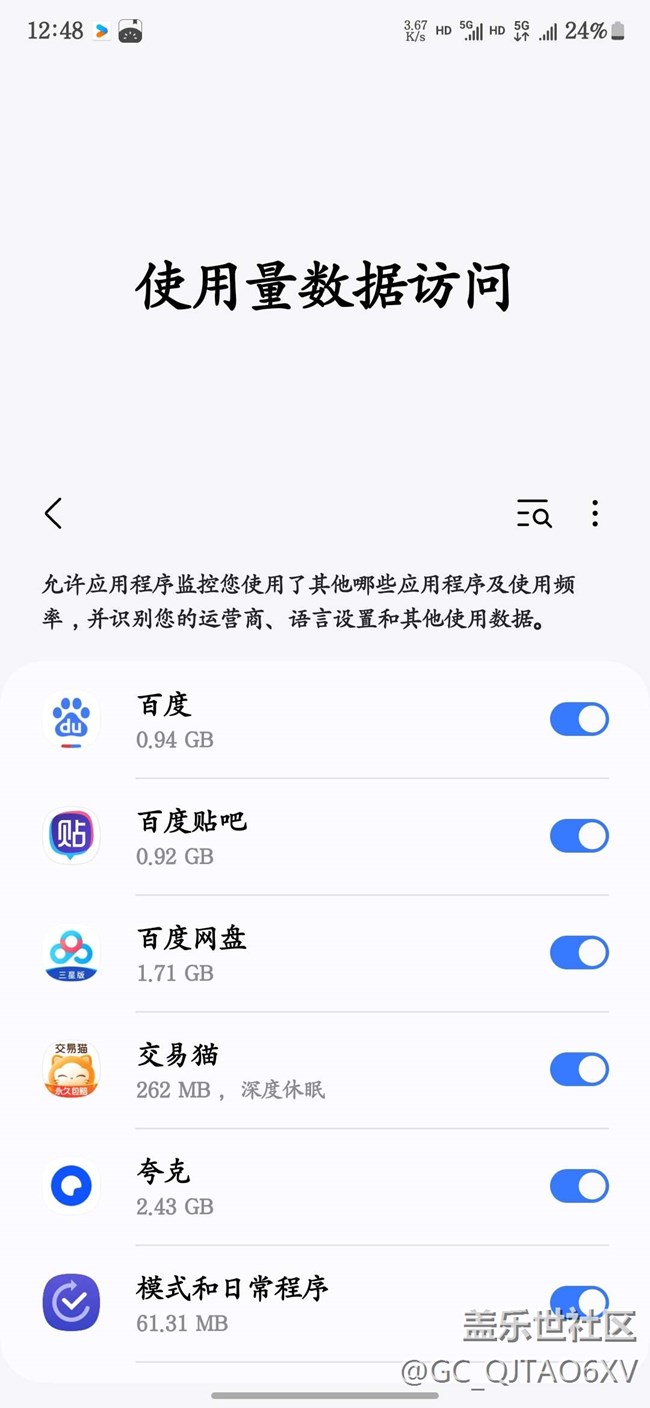Screen dimensions: 650x1408
Task: Open the search and filter icon
Action: pyautogui.click(x=534, y=514)
